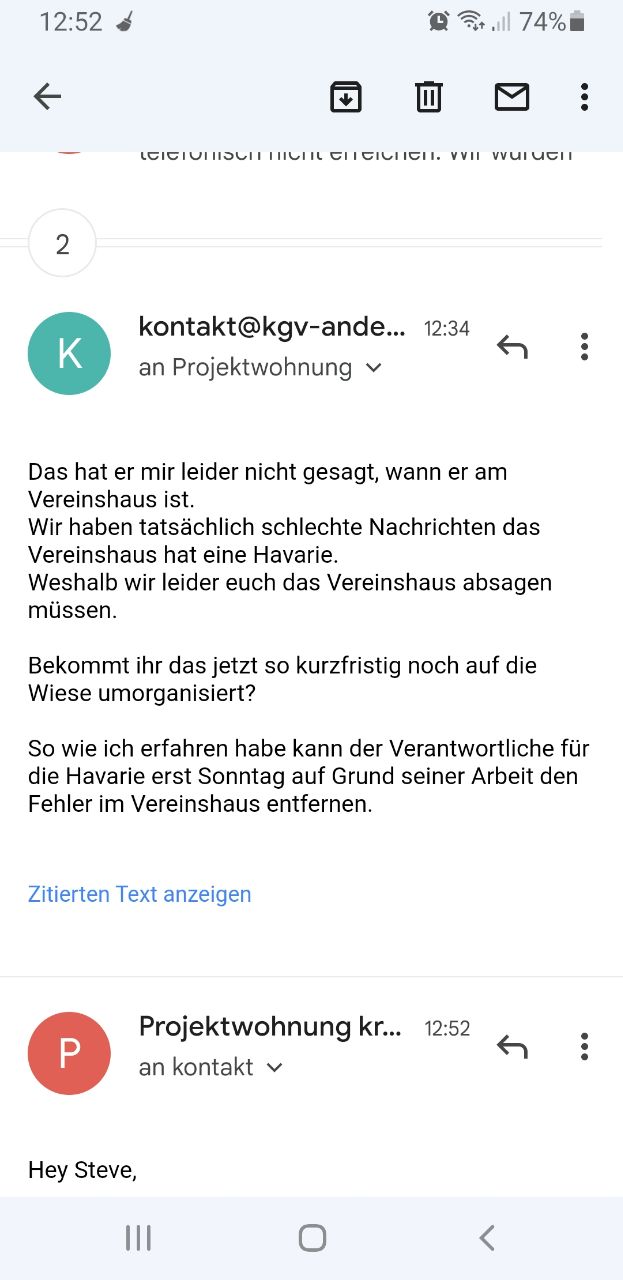623x1280 pixels.
Task: Go to the home screen
Action: coord(312,1238)
